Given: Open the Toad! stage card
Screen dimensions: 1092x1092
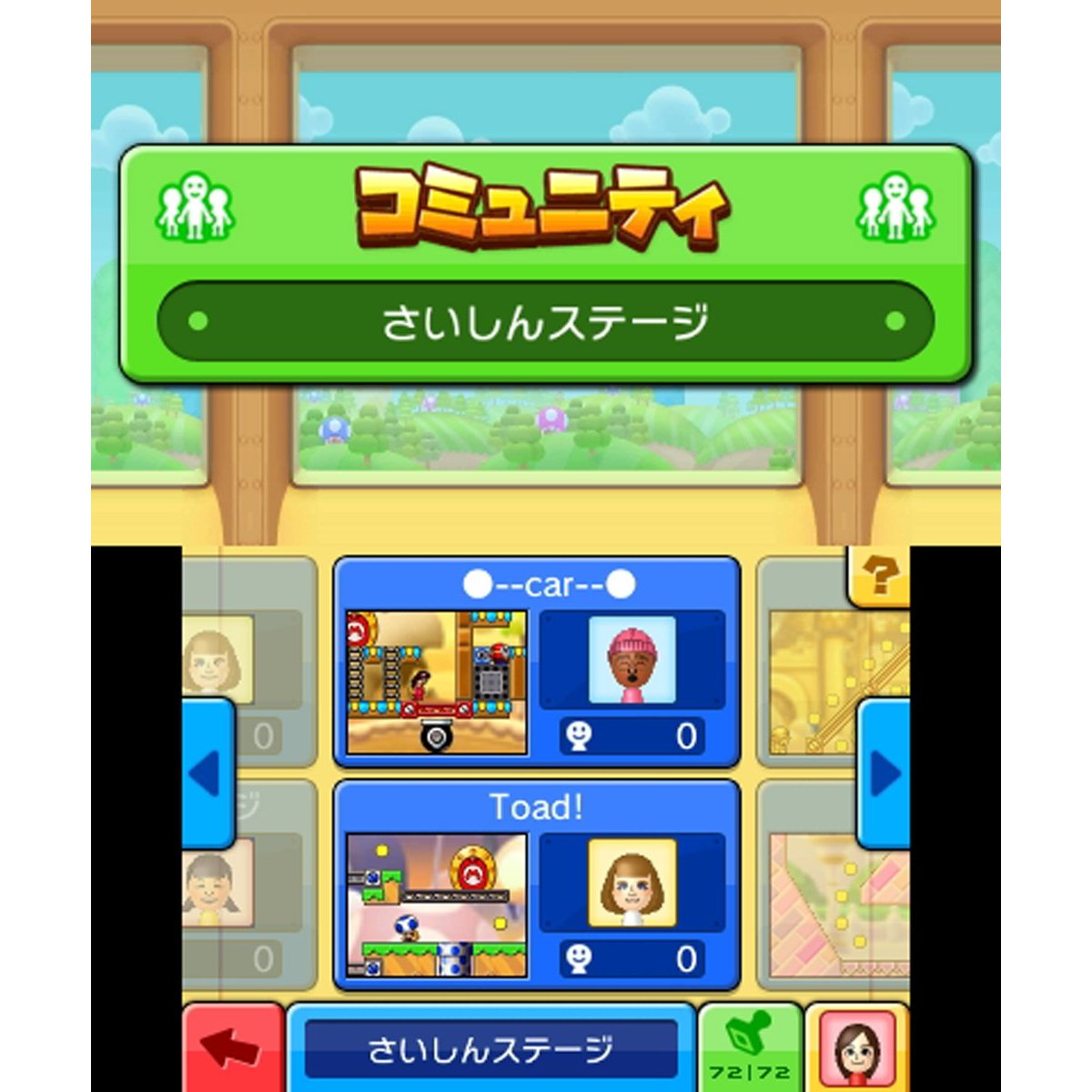Looking at the screenshot, I should 537,885.
